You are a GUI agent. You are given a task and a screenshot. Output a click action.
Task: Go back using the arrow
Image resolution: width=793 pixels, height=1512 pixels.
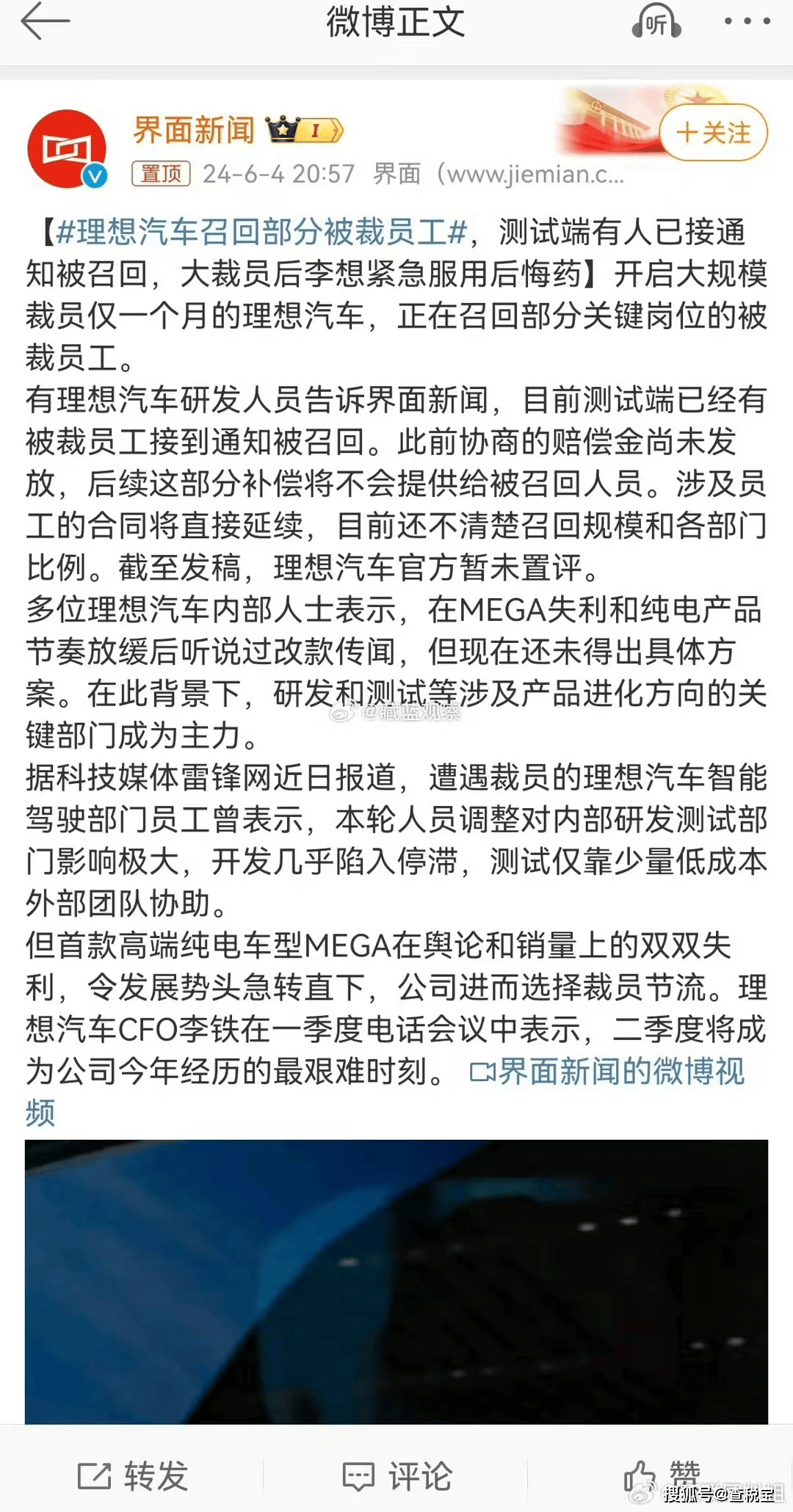click(x=45, y=21)
